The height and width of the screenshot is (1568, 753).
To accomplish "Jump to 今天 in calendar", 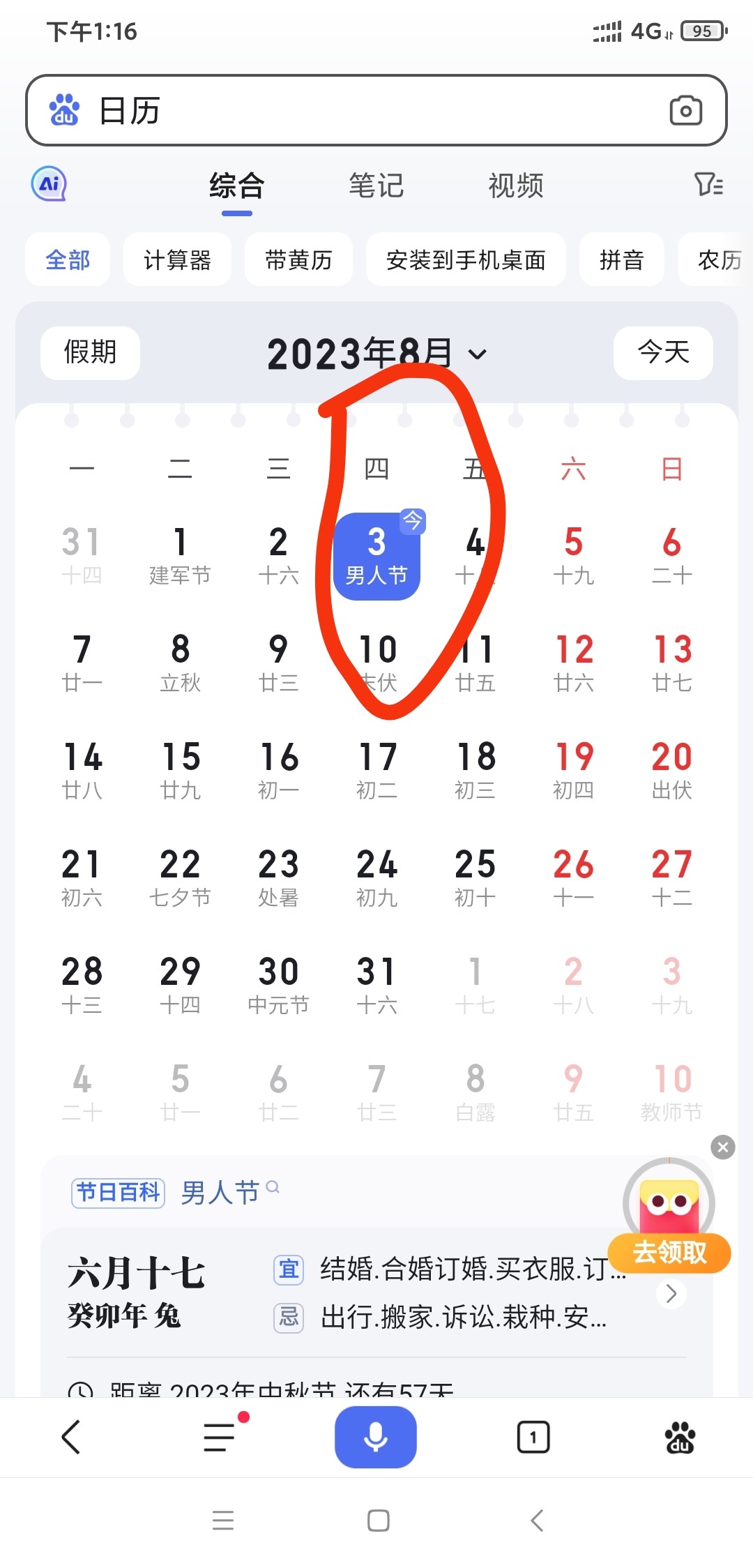I will [663, 352].
